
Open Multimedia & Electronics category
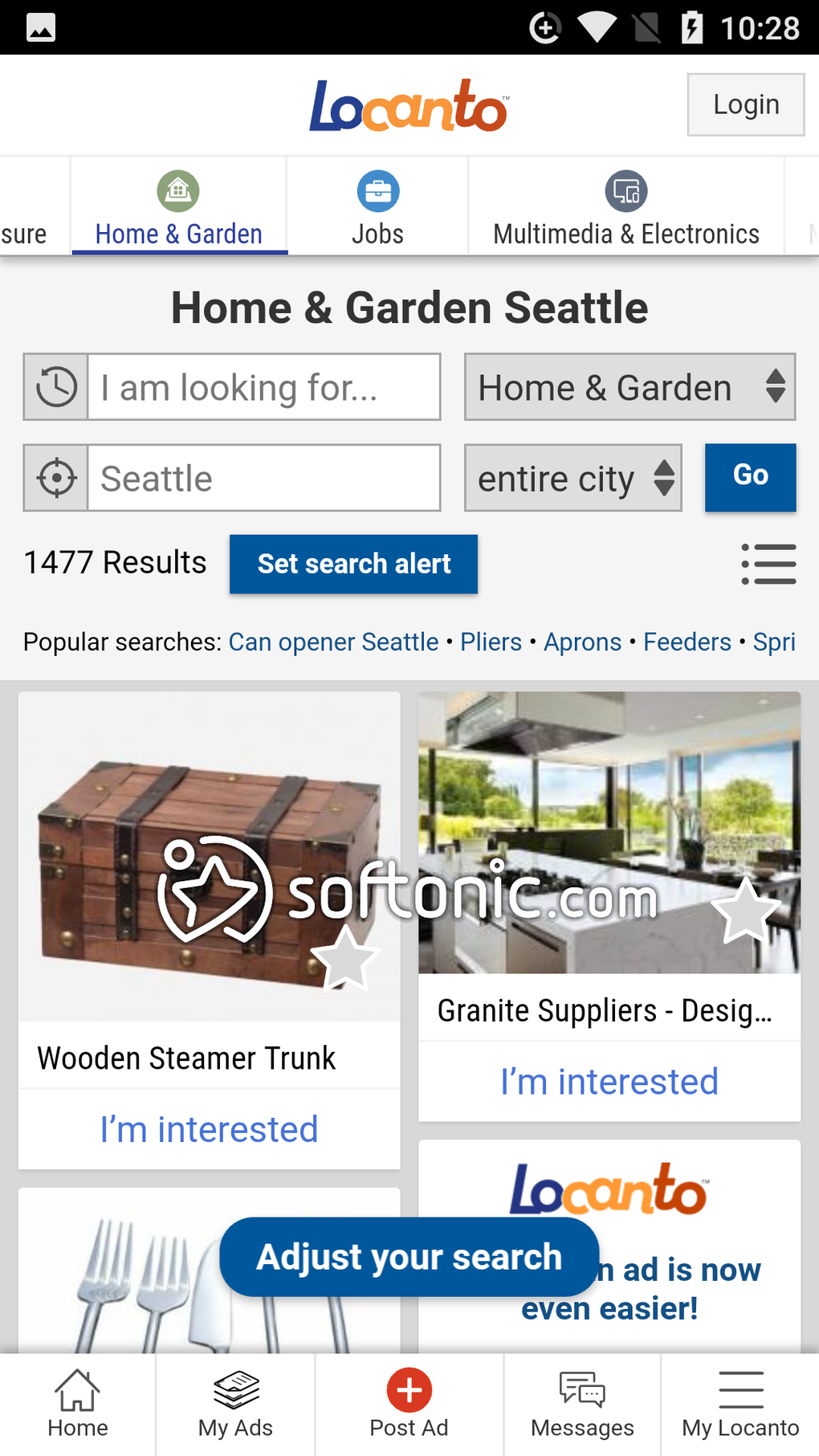click(x=625, y=208)
